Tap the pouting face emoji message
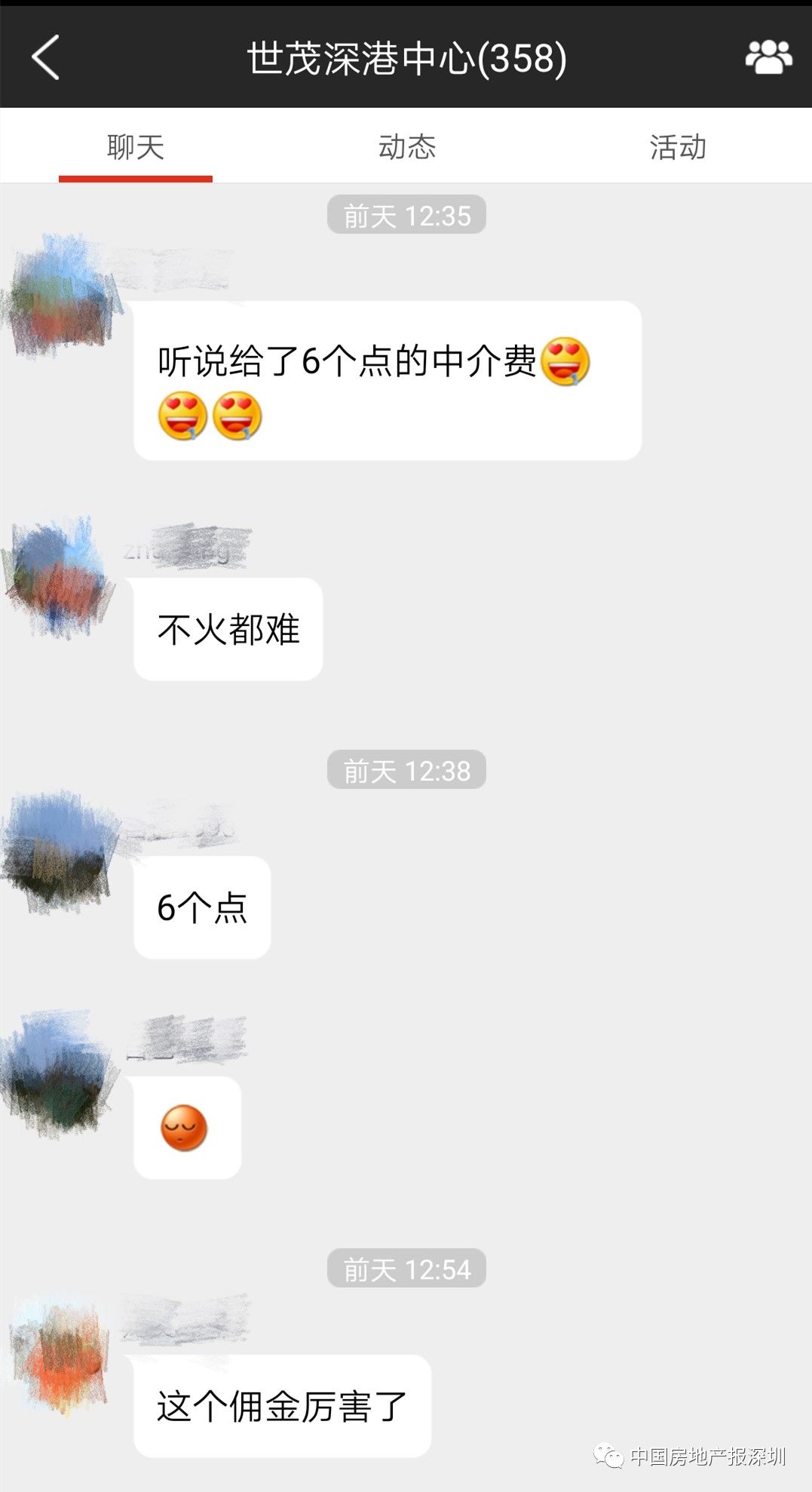 (187, 1126)
